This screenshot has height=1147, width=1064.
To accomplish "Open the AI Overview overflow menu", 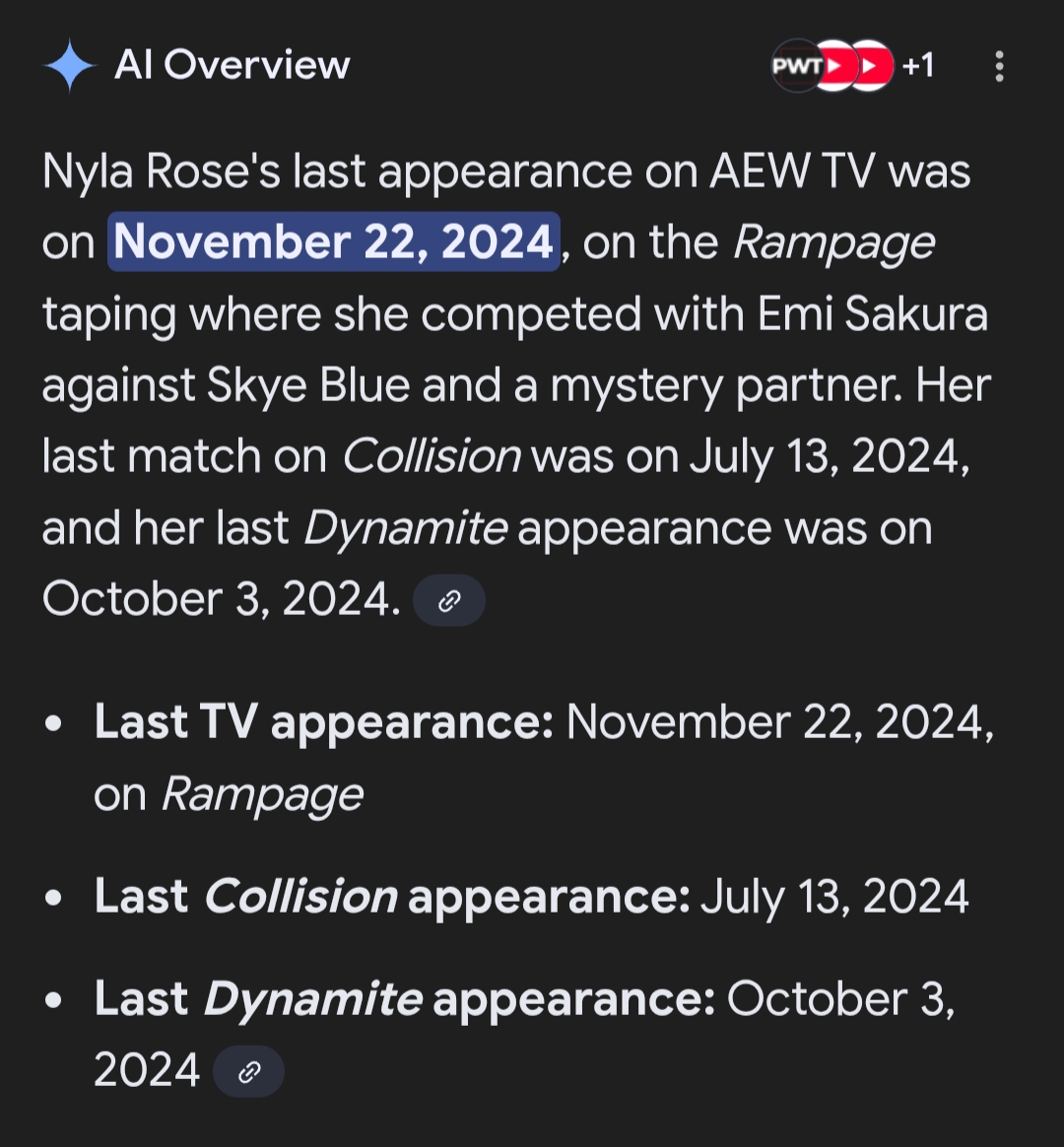I will 999,67.
